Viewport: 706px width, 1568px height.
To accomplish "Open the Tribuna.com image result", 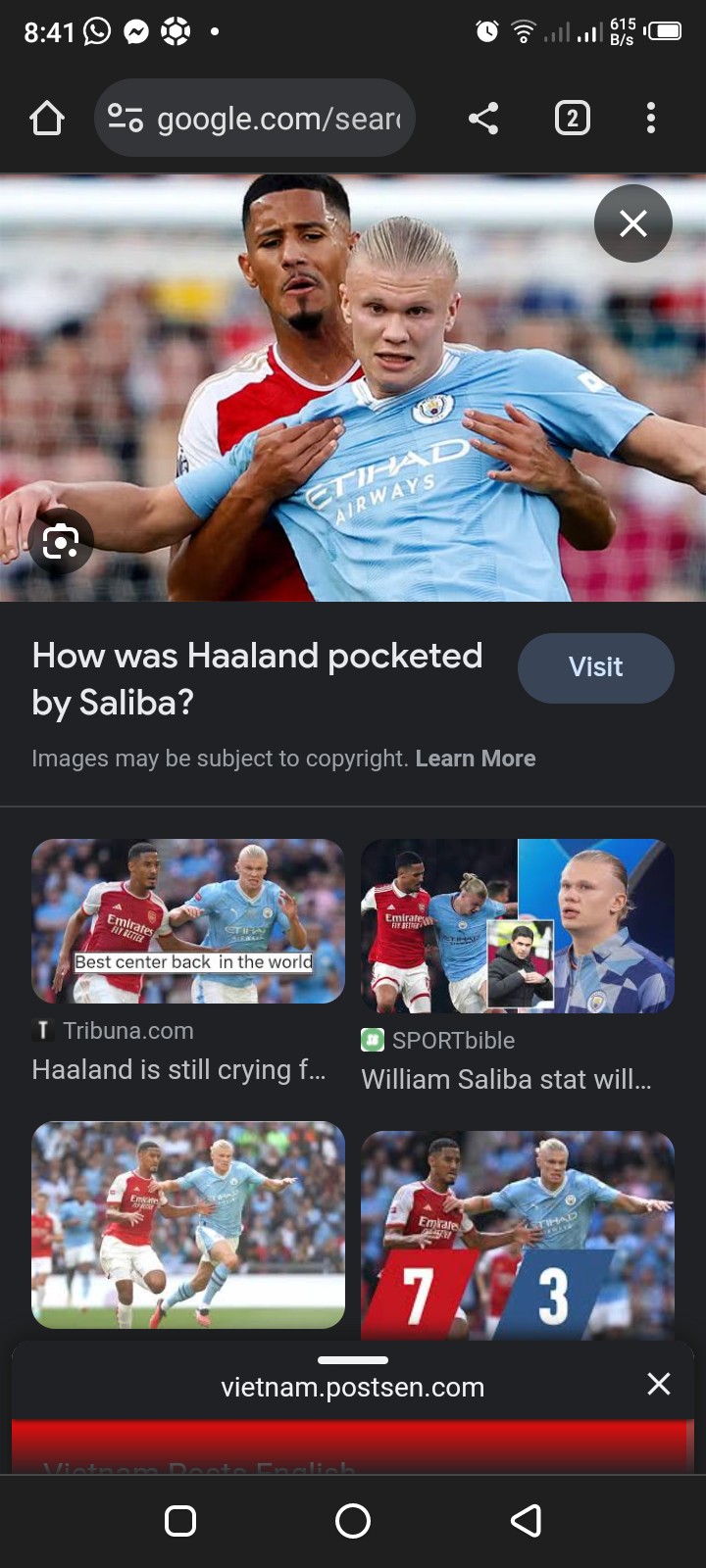I will click(188, 921).
